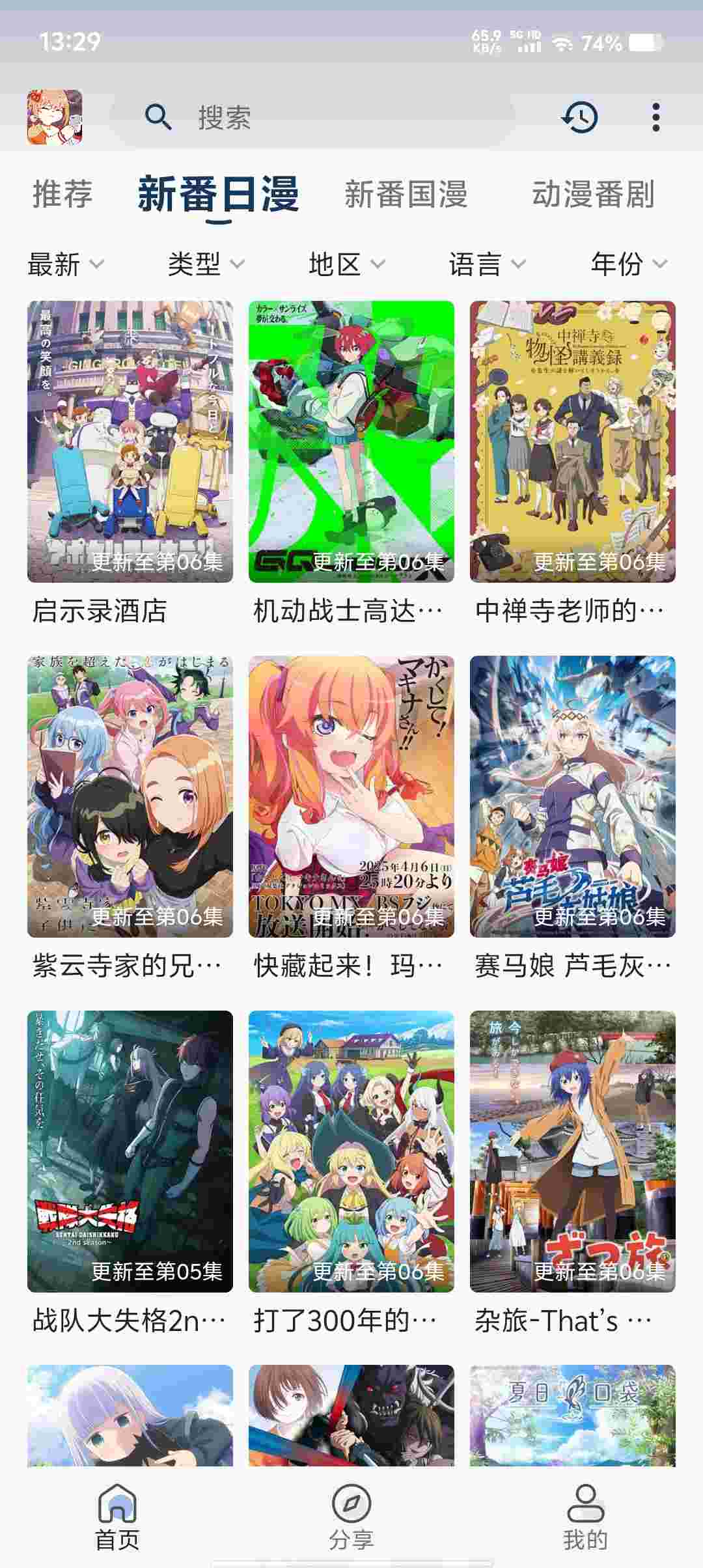Expand the 最新 sort dropdown
Screen dimensions: 703x1568
click(65, 264)
